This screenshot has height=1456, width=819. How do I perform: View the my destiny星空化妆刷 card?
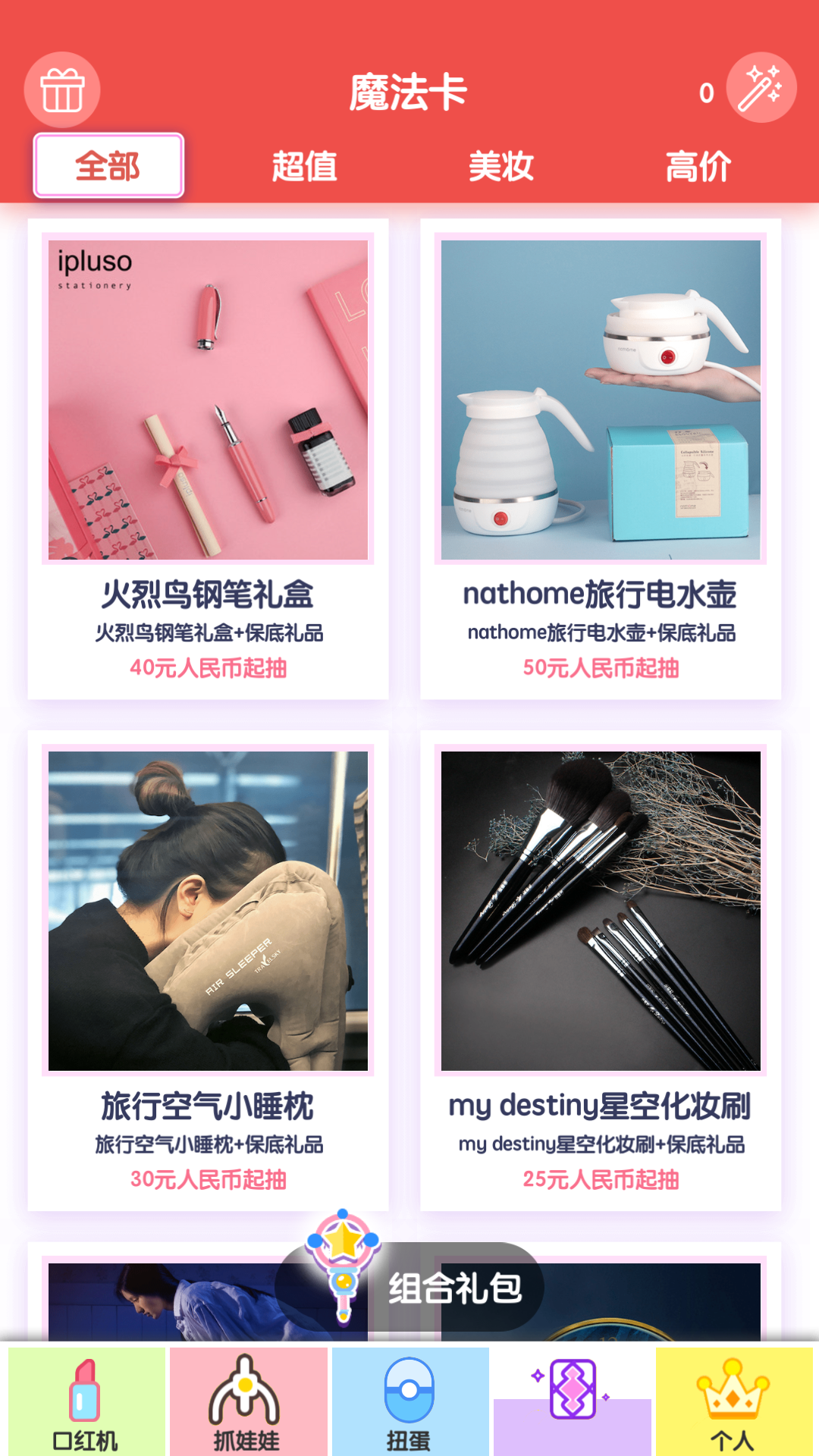[x=601, y=970]
